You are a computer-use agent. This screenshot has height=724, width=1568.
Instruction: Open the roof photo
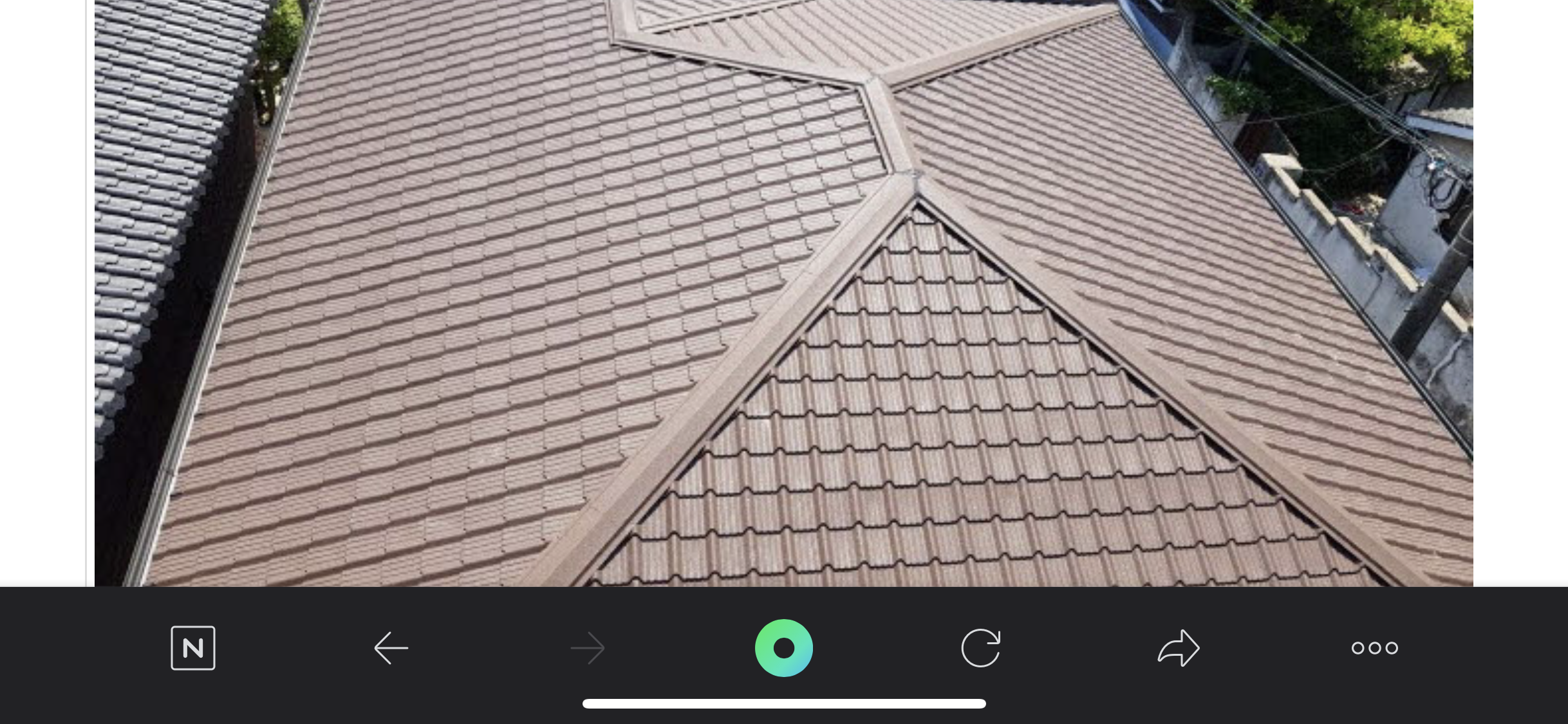click(x=783, y=293)
